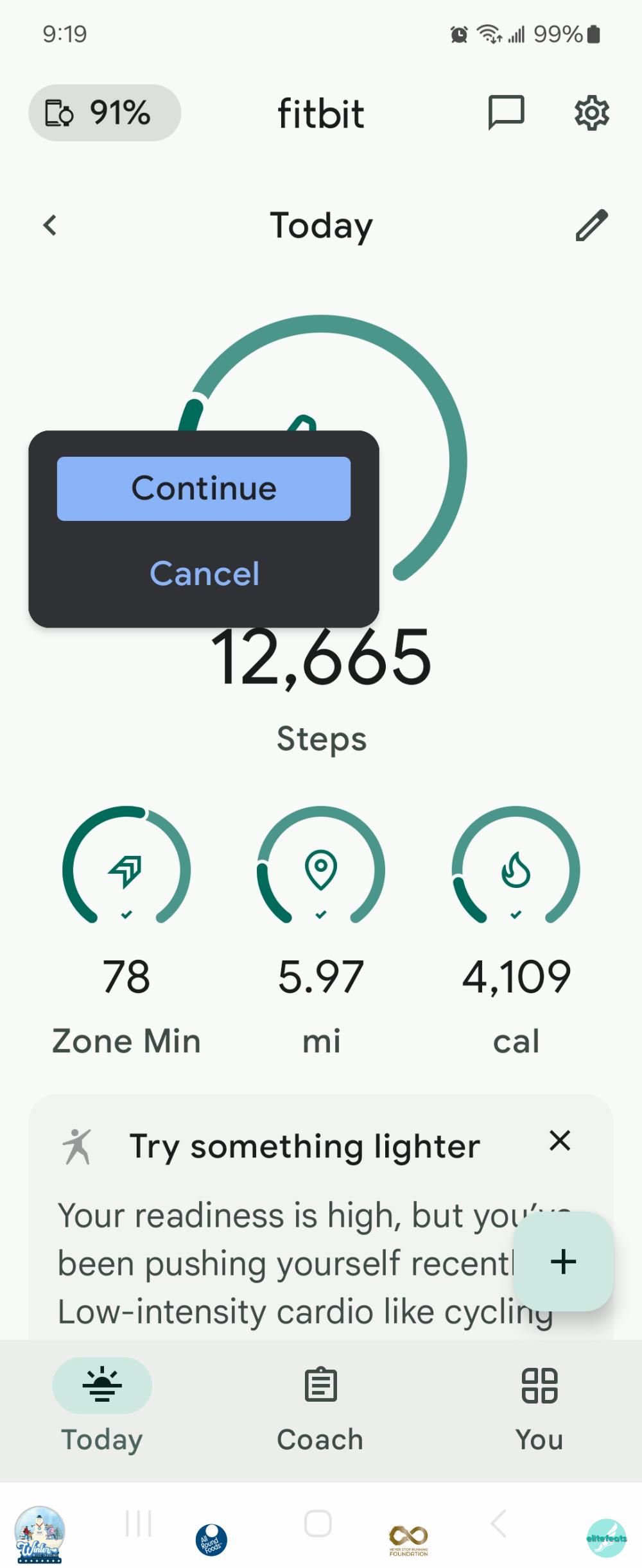
Task: Go to the previous day
Action: [50, 225]
